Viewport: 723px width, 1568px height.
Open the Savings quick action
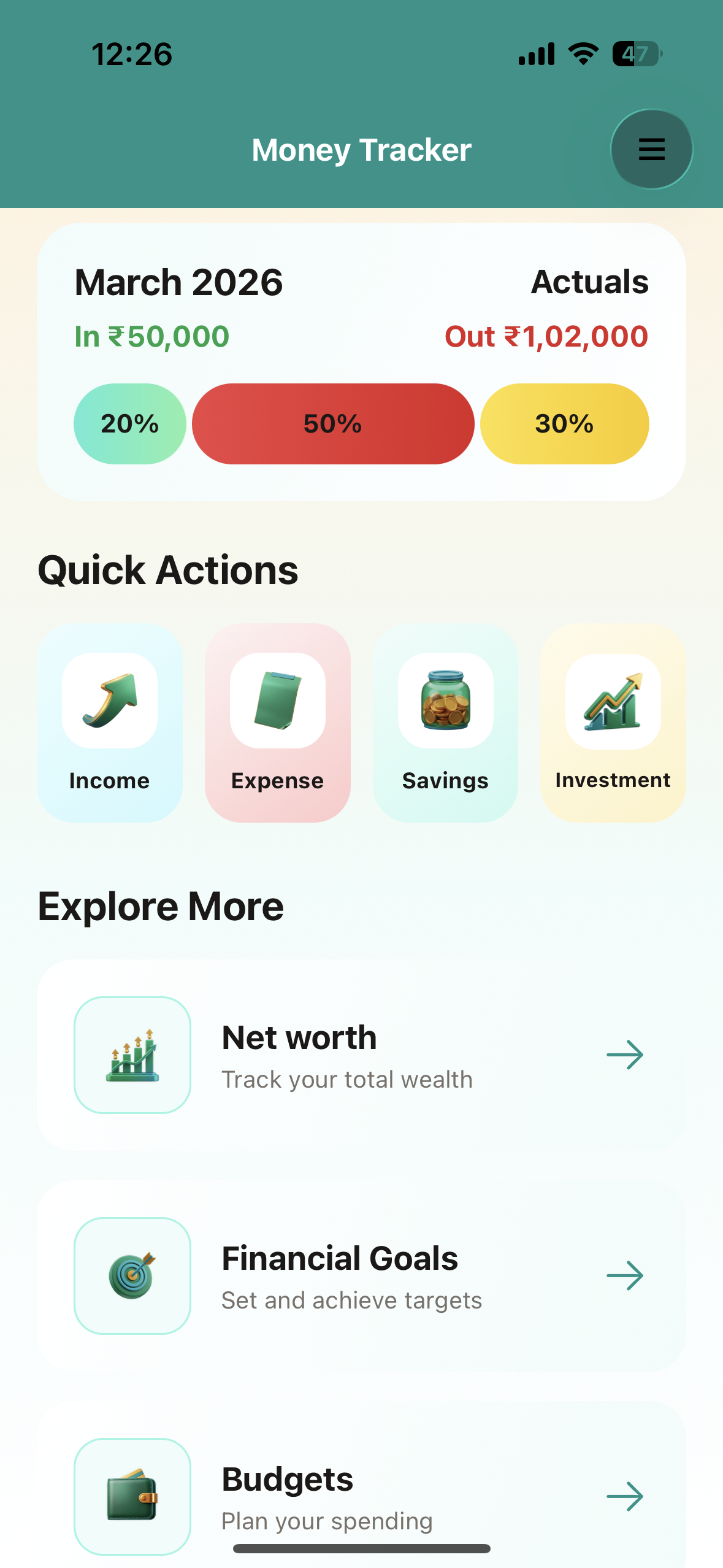445,722
